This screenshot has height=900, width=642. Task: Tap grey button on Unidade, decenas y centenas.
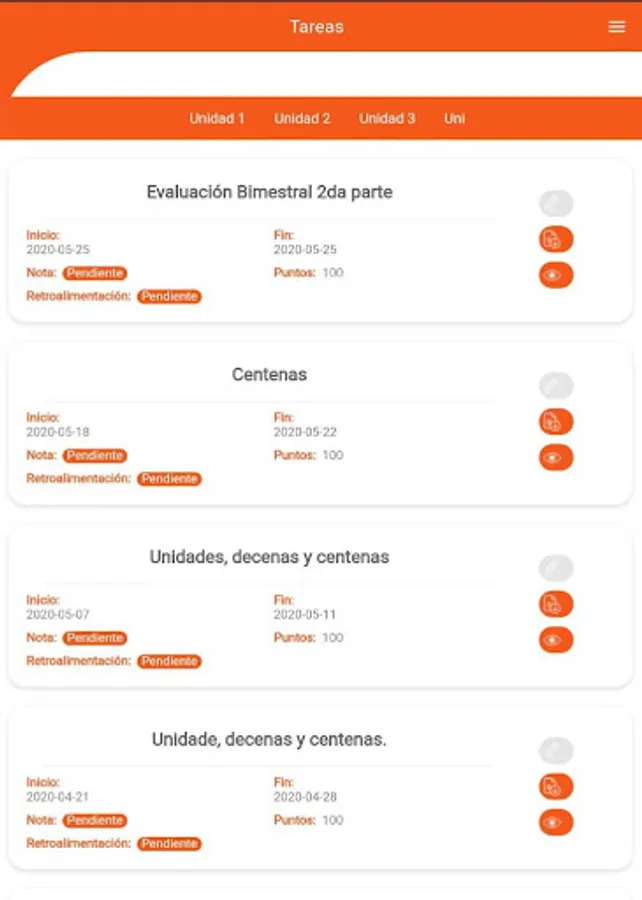[556, 751]
